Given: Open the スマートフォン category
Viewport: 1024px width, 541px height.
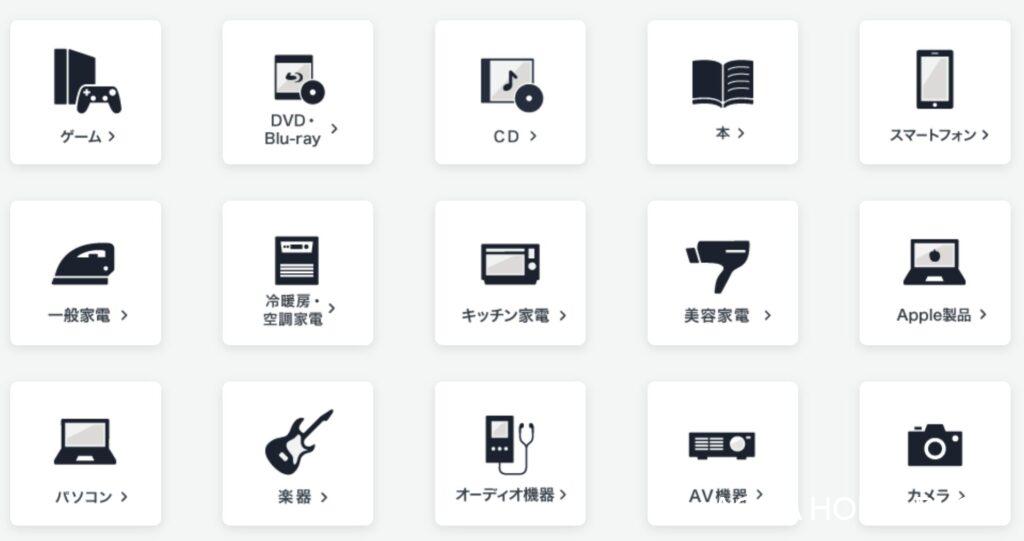Looking at the screenshot, I should click(x=934, y=93).
